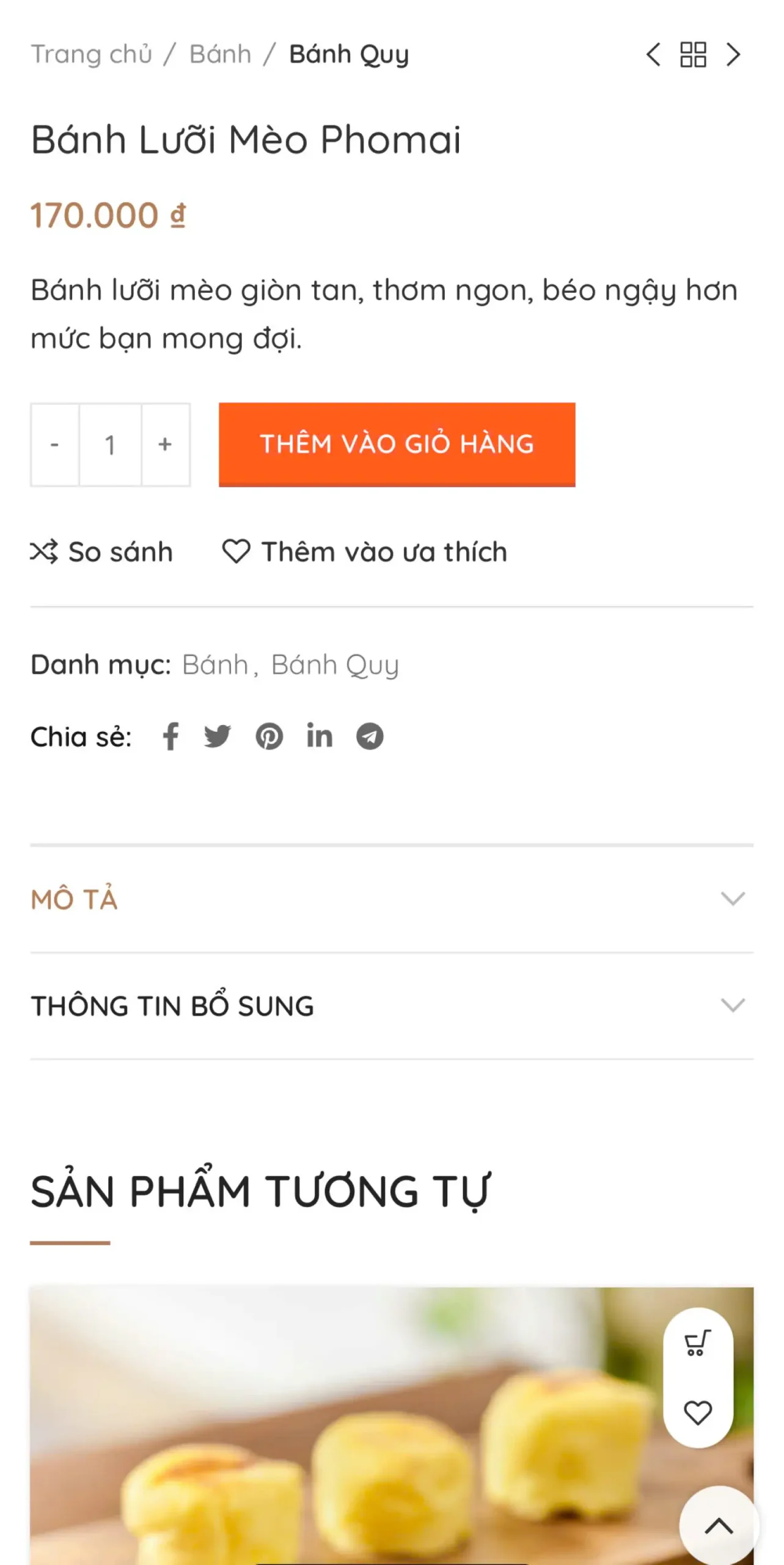Share this product on LinkedIn
Image resolution: width=784 pixels, height=1565 pixels.
(320, 736)
